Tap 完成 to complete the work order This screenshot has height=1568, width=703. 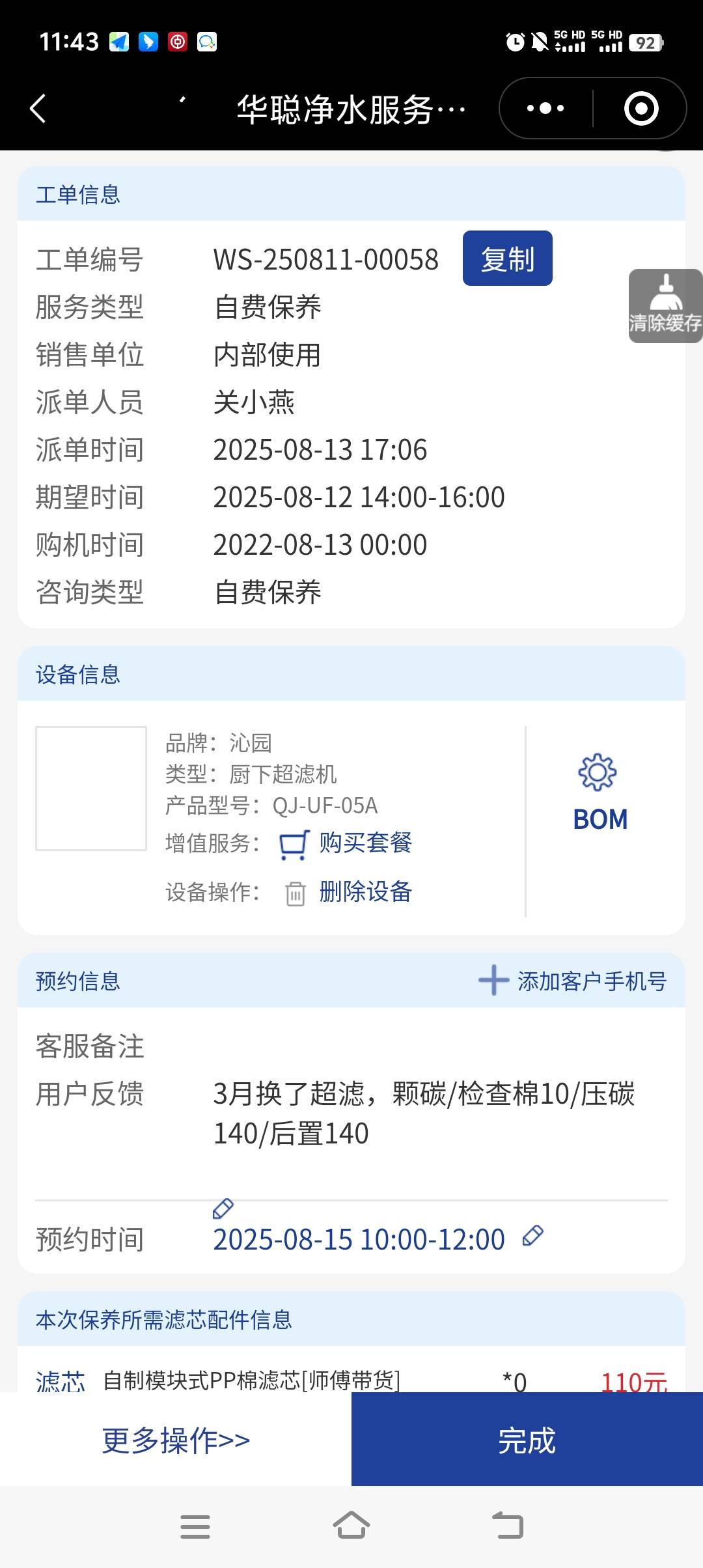527,1440
